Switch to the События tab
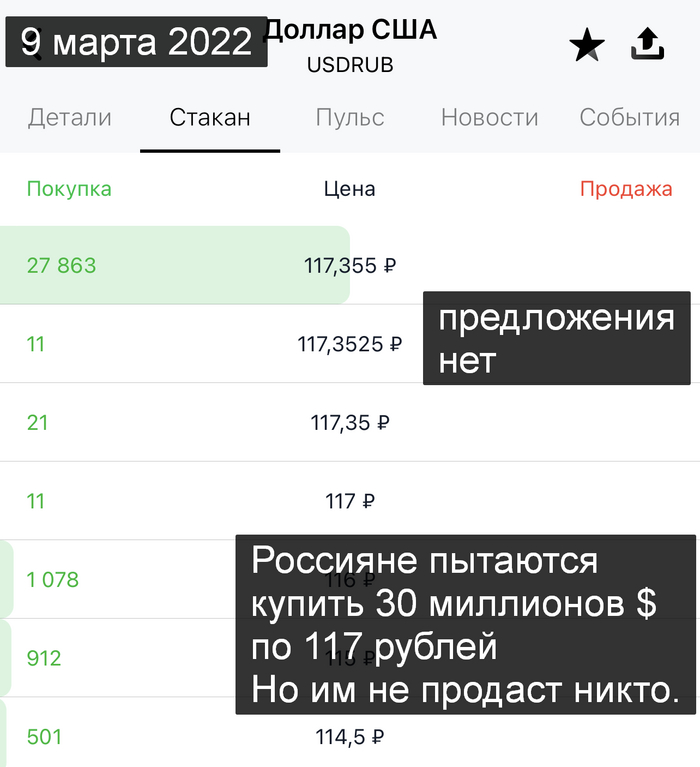700x767 pixels. pos(630,117)
